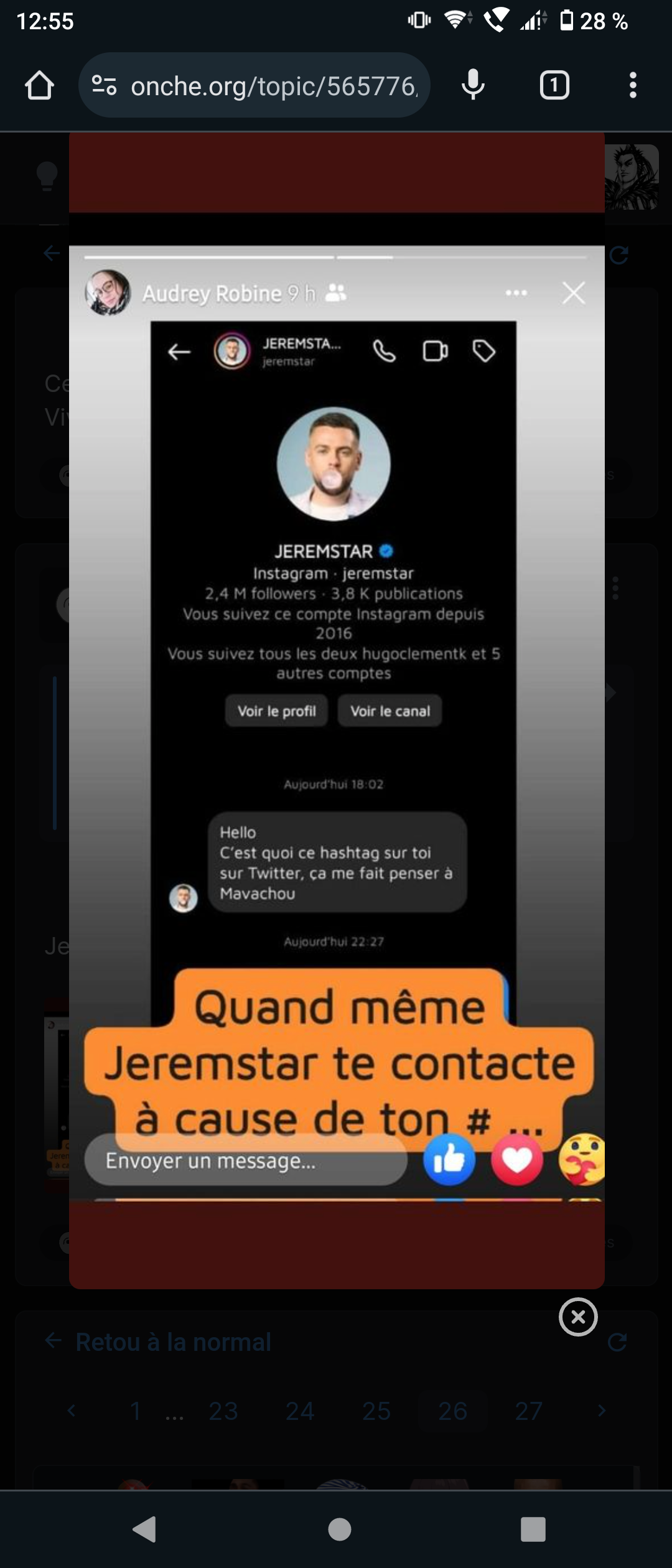The height and width of the screenshot is (1568, 672).
Task: Close the enlarged image overlay
Action: [578, 1317]
